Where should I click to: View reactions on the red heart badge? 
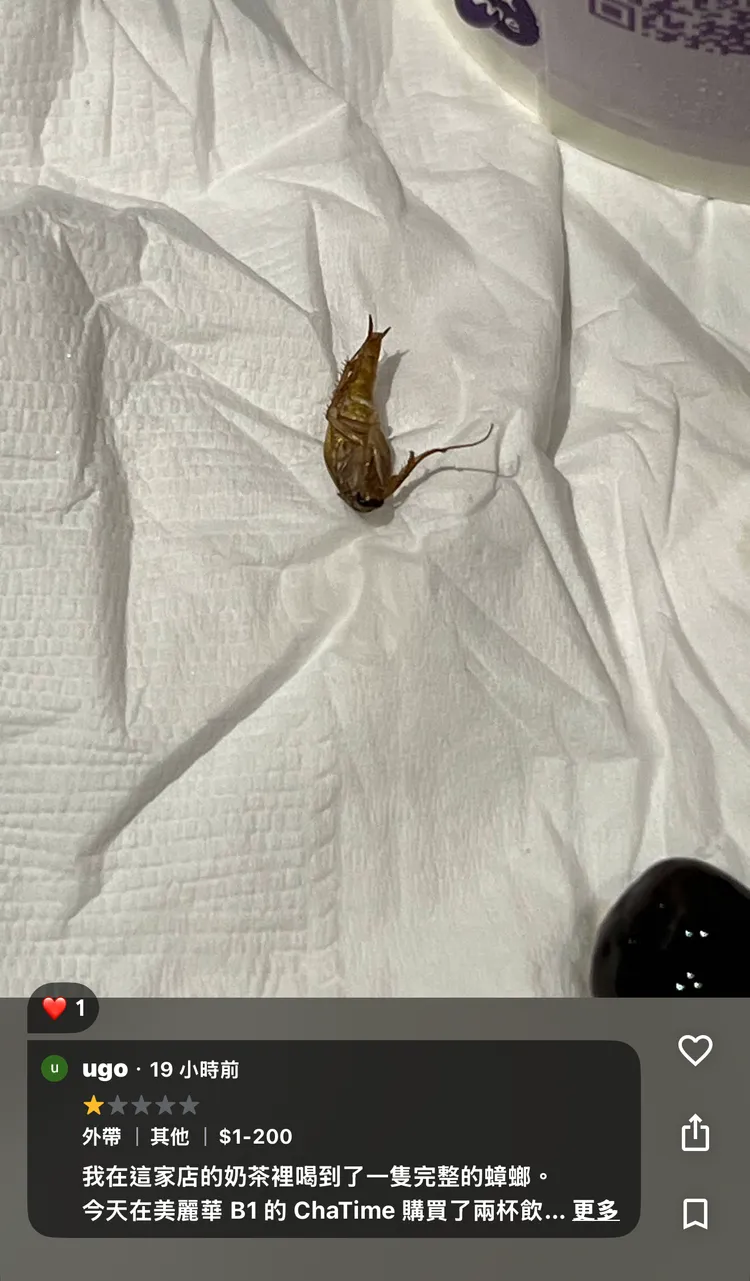click(64, 1008)
